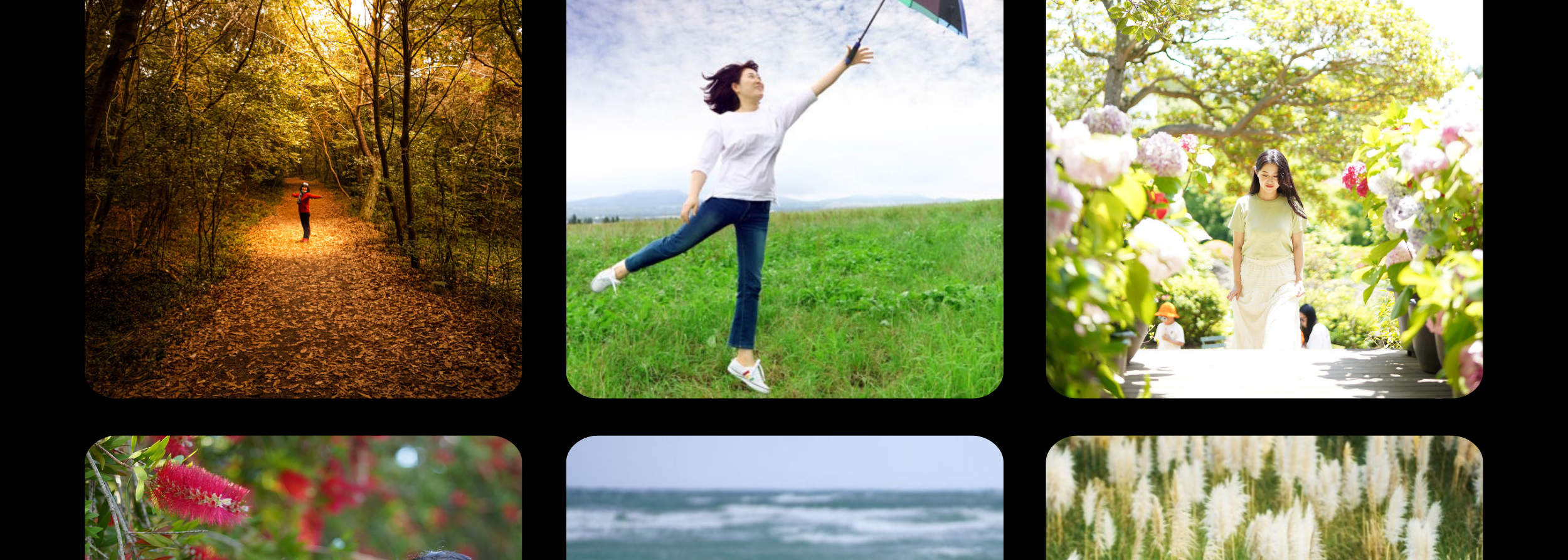The height and width of the screenshot is (560, 1568).
Task: View the red bottlebrush flower photo
Action: [x=303, y=499]
